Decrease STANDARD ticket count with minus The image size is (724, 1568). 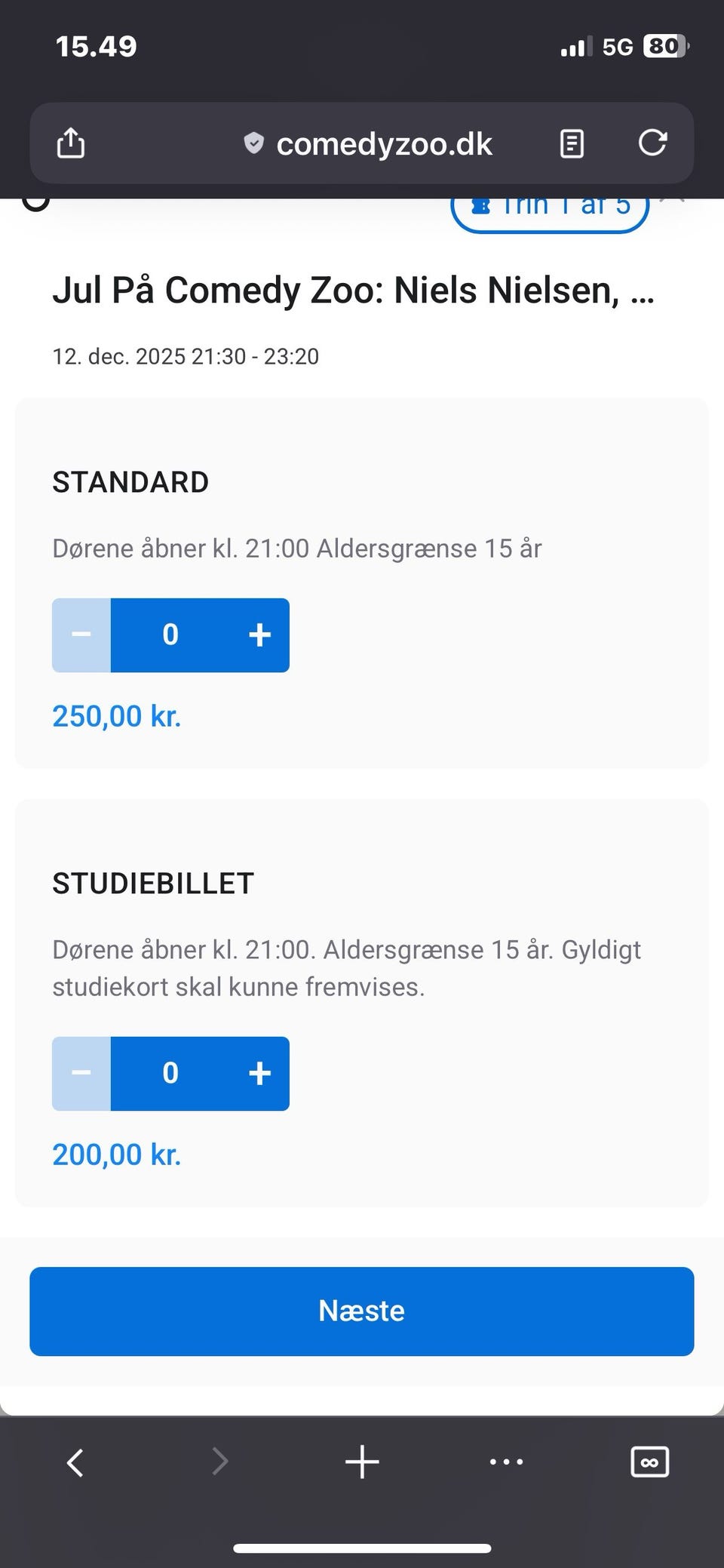point(81,635)
